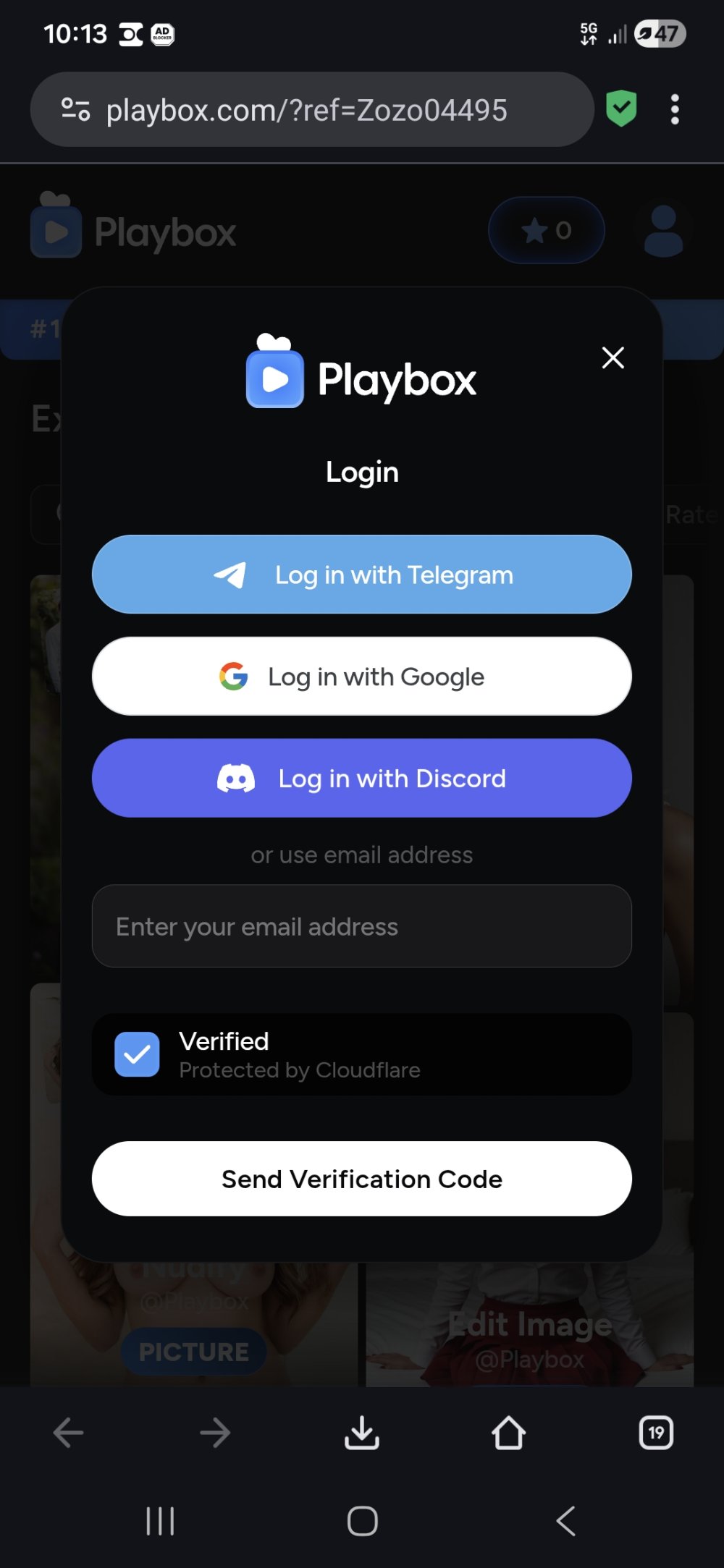Open the browser overflow menu
Screen dimensions: 724x1568
click(x=675, y=110)
